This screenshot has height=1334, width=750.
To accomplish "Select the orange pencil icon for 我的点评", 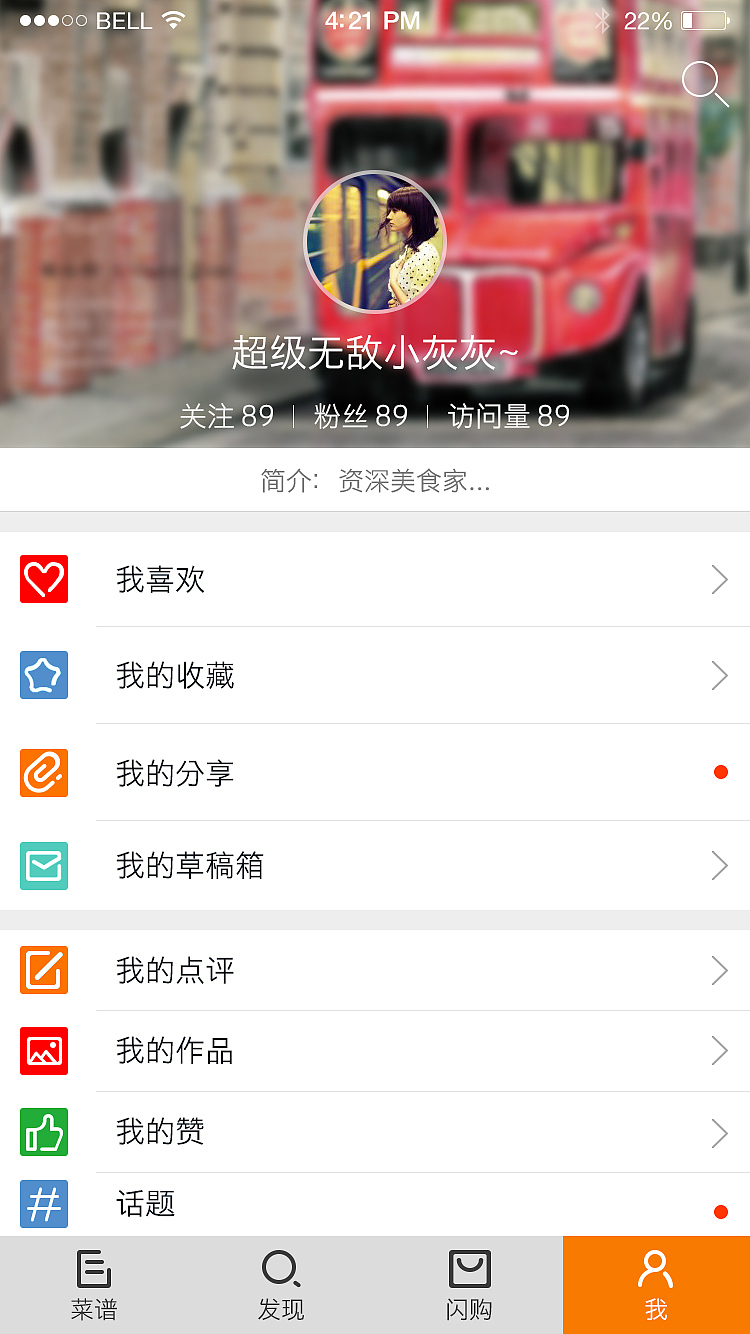I will tap(43, 970).
